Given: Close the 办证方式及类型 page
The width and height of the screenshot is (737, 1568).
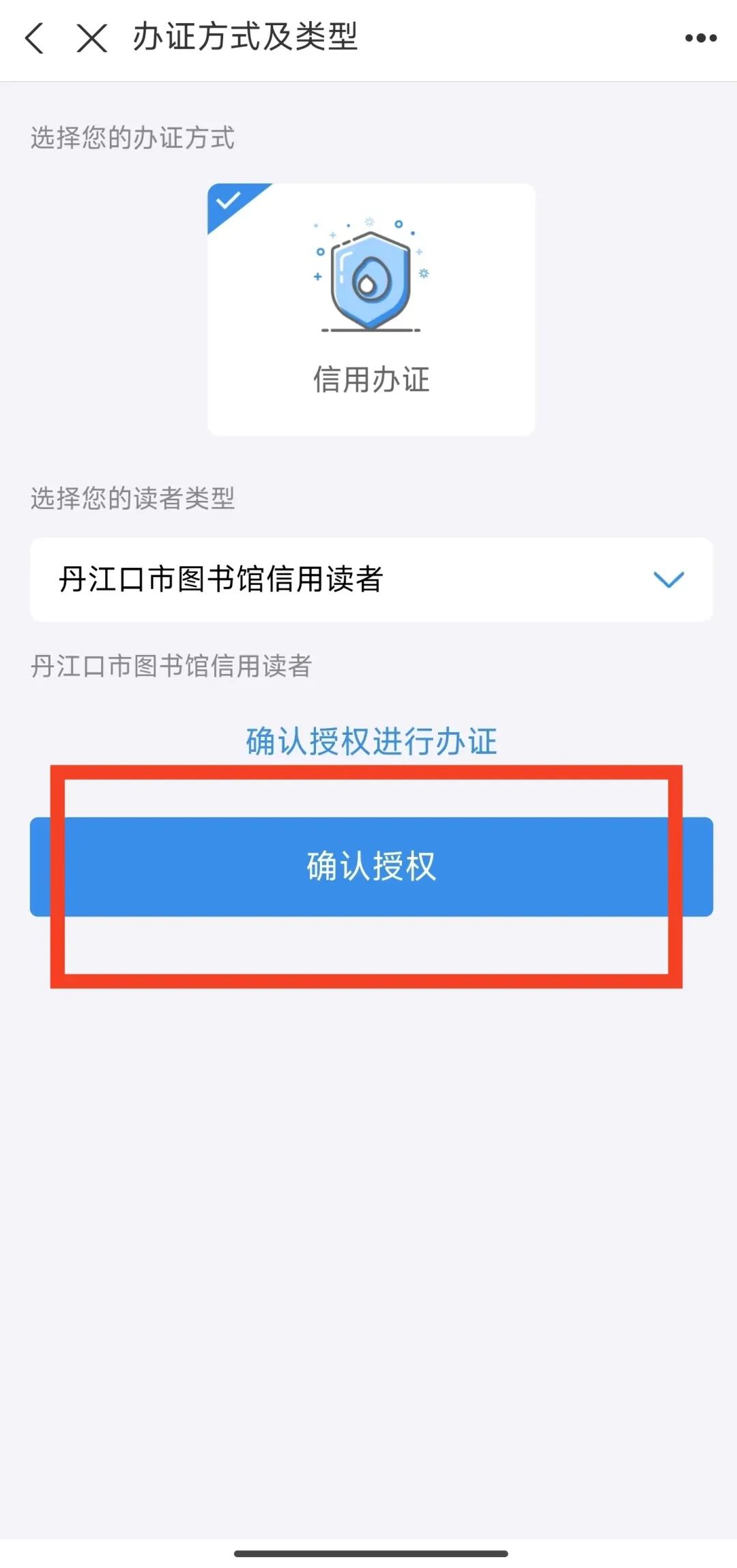Looking at the screenshot, I should pos(91,38).
